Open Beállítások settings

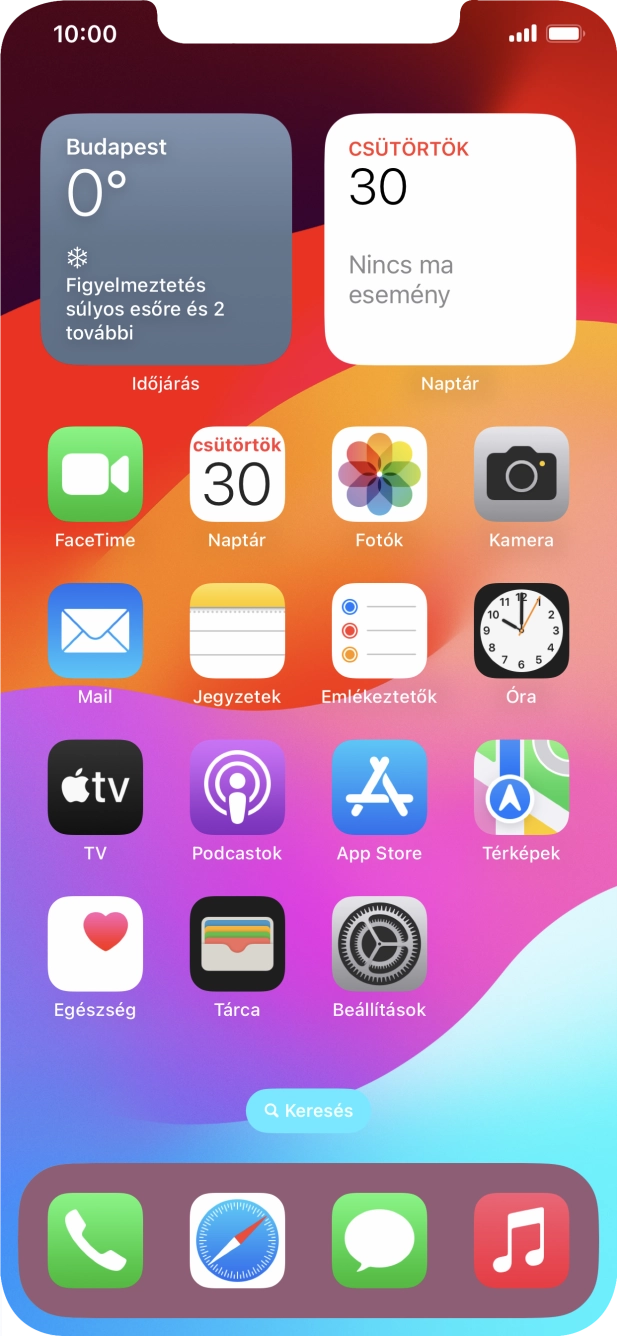379,944
